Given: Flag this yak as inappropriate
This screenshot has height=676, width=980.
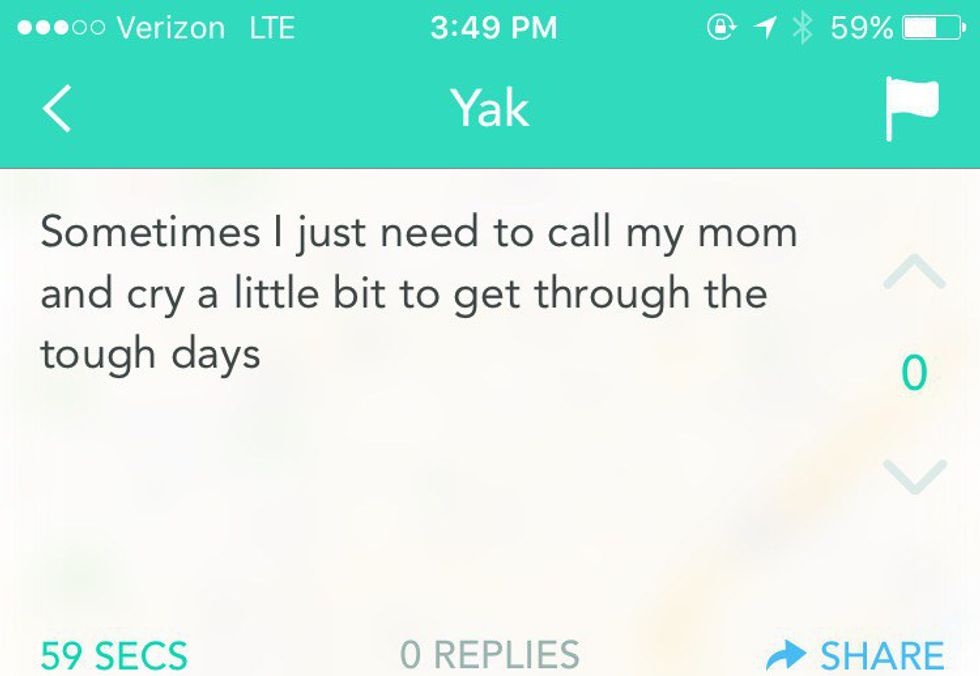Looking at the screenshot, I should point(911,108).
